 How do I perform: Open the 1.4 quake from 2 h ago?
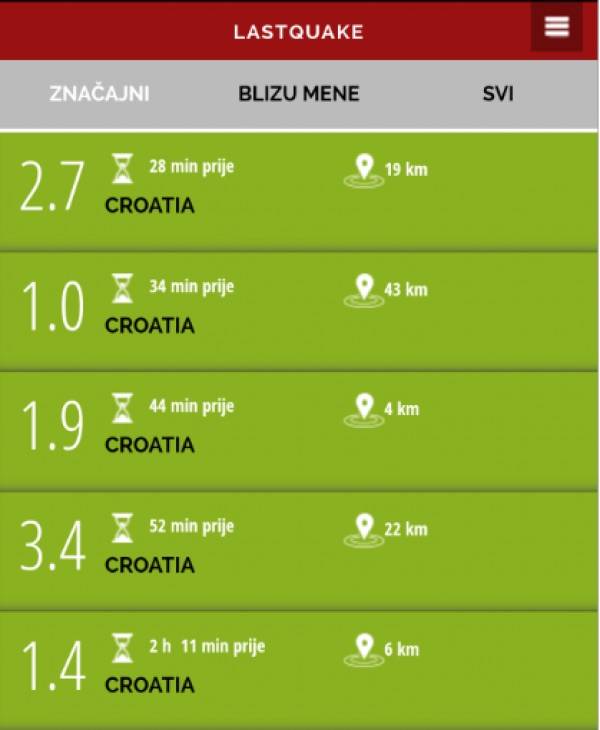click(299, 670)
